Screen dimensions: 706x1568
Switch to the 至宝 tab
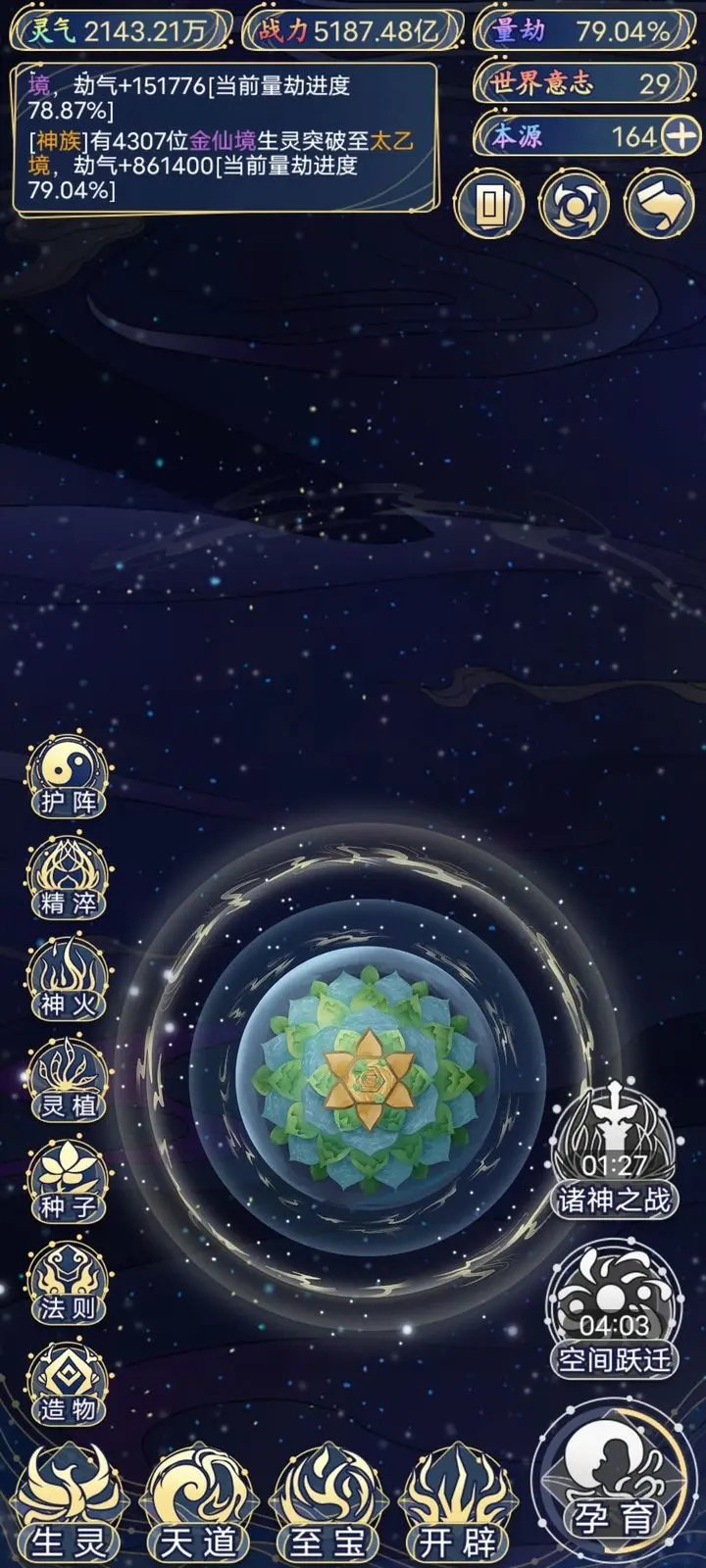click(x=327, y=1504)
